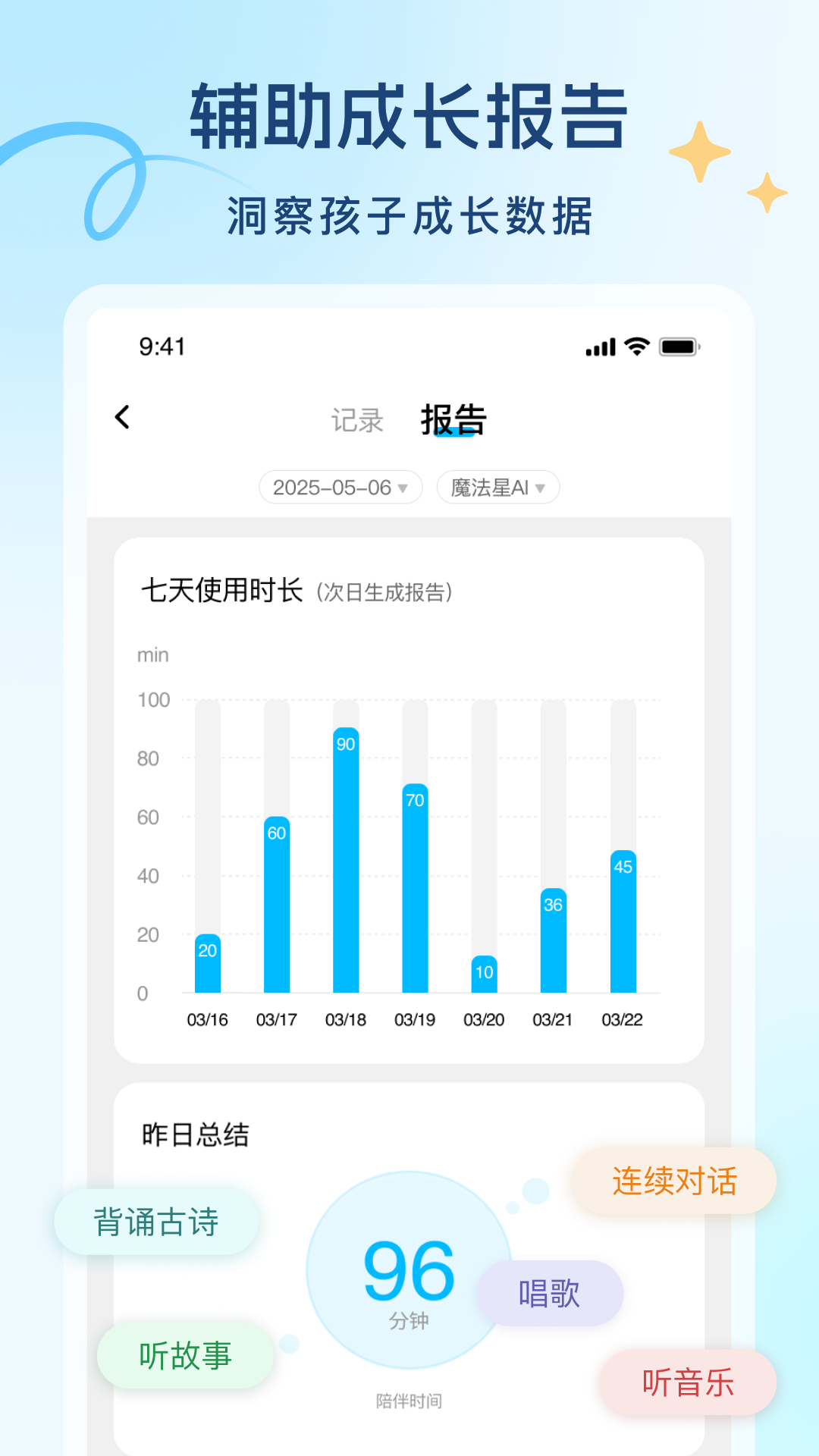Select the 听音乐 activity tag

[689, 1383]
